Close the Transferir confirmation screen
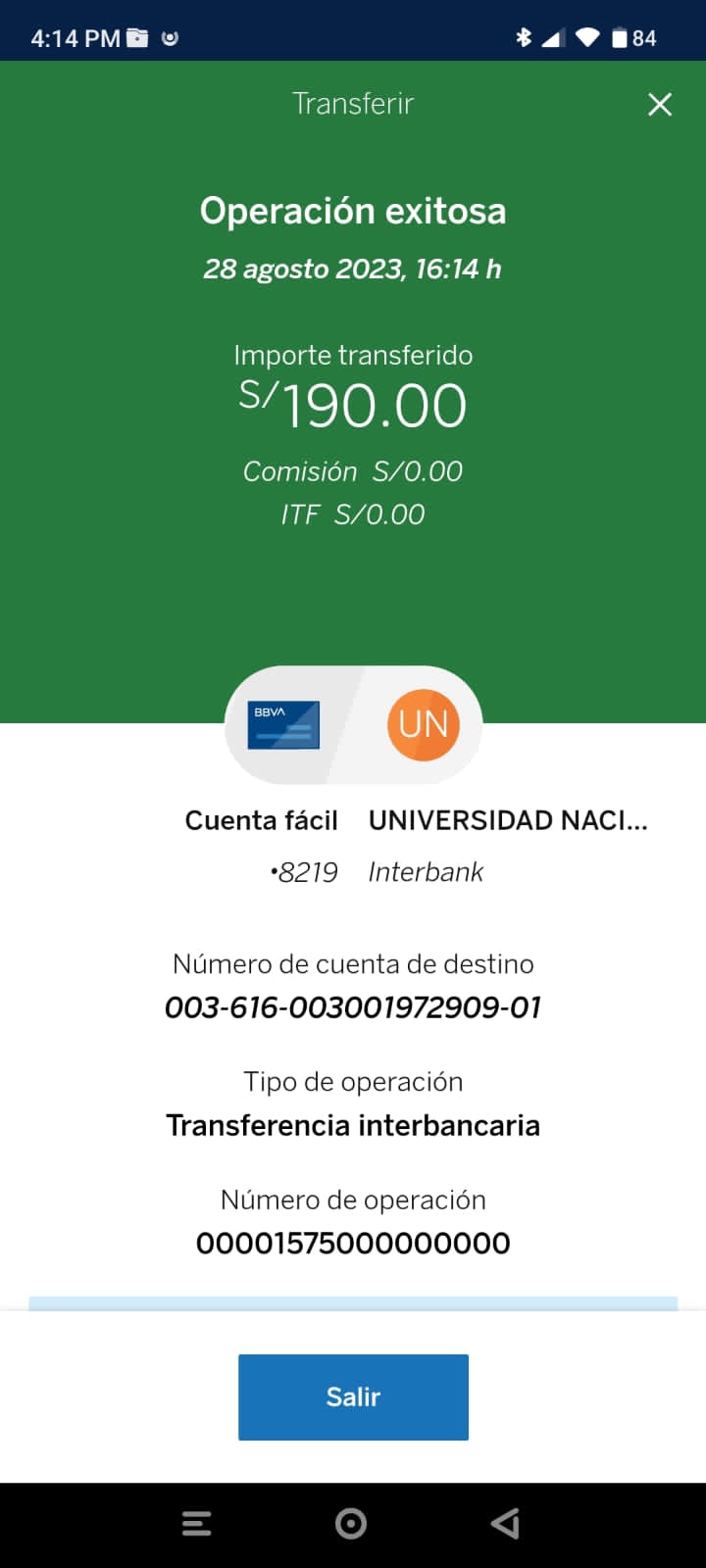This screenshot has height=1568, width=706. pyautogui.click(x=660, y=105)
